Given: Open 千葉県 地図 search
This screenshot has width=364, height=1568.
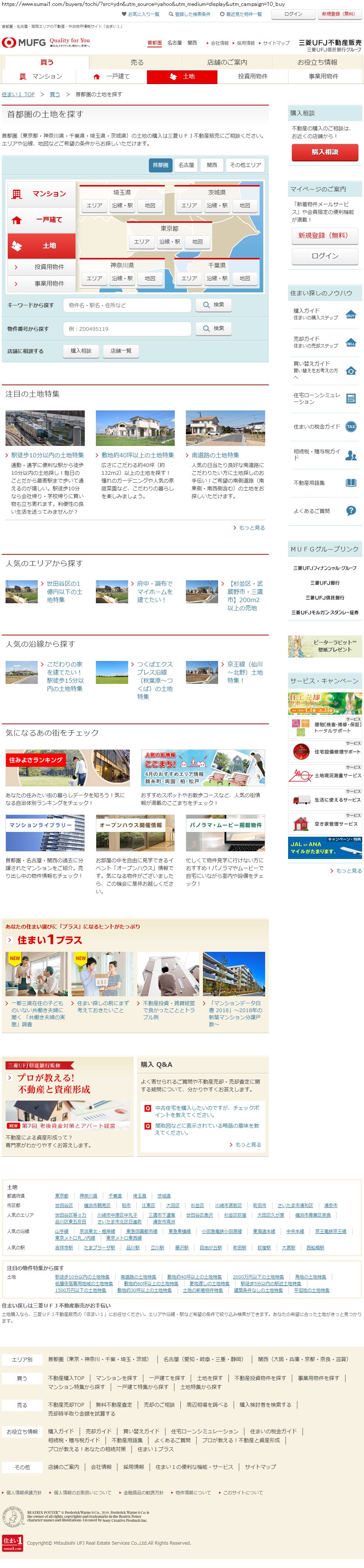Looking at the screenshot, I should (245, 278).
